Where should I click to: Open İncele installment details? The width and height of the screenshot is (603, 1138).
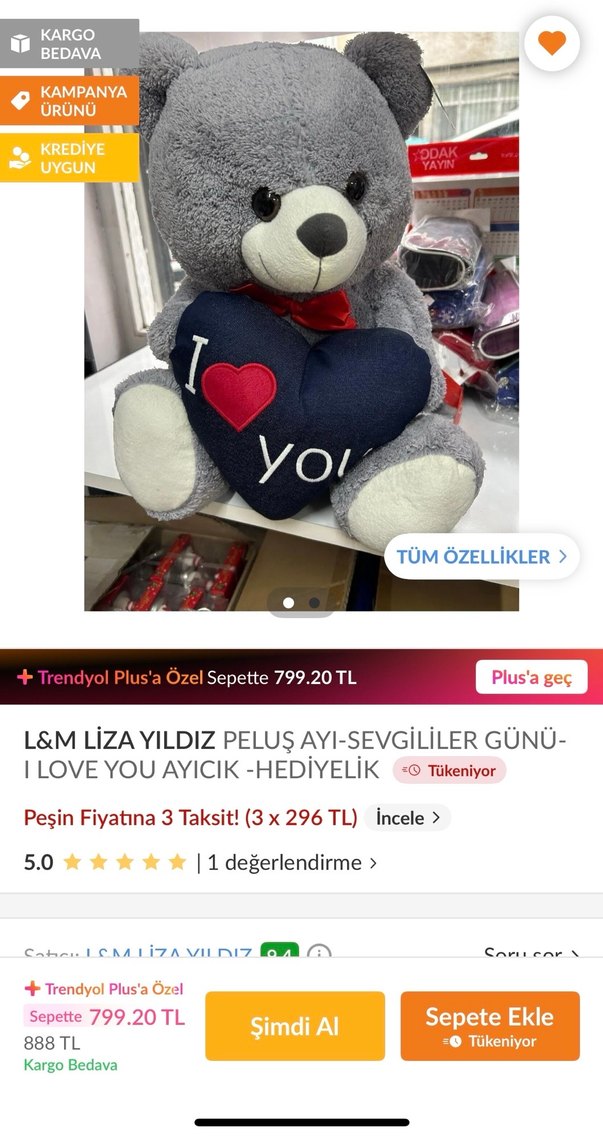[x=407, y=818]
